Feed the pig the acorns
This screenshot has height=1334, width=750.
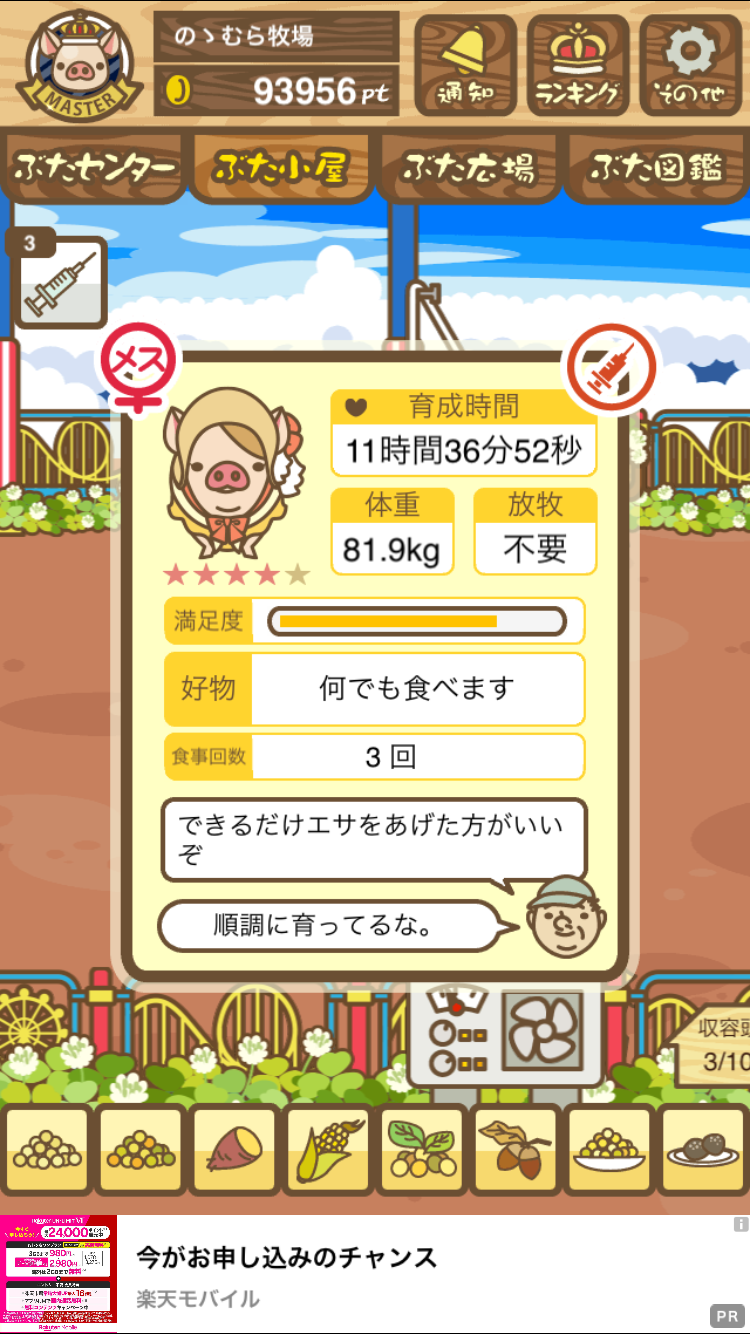[515, 1150]
